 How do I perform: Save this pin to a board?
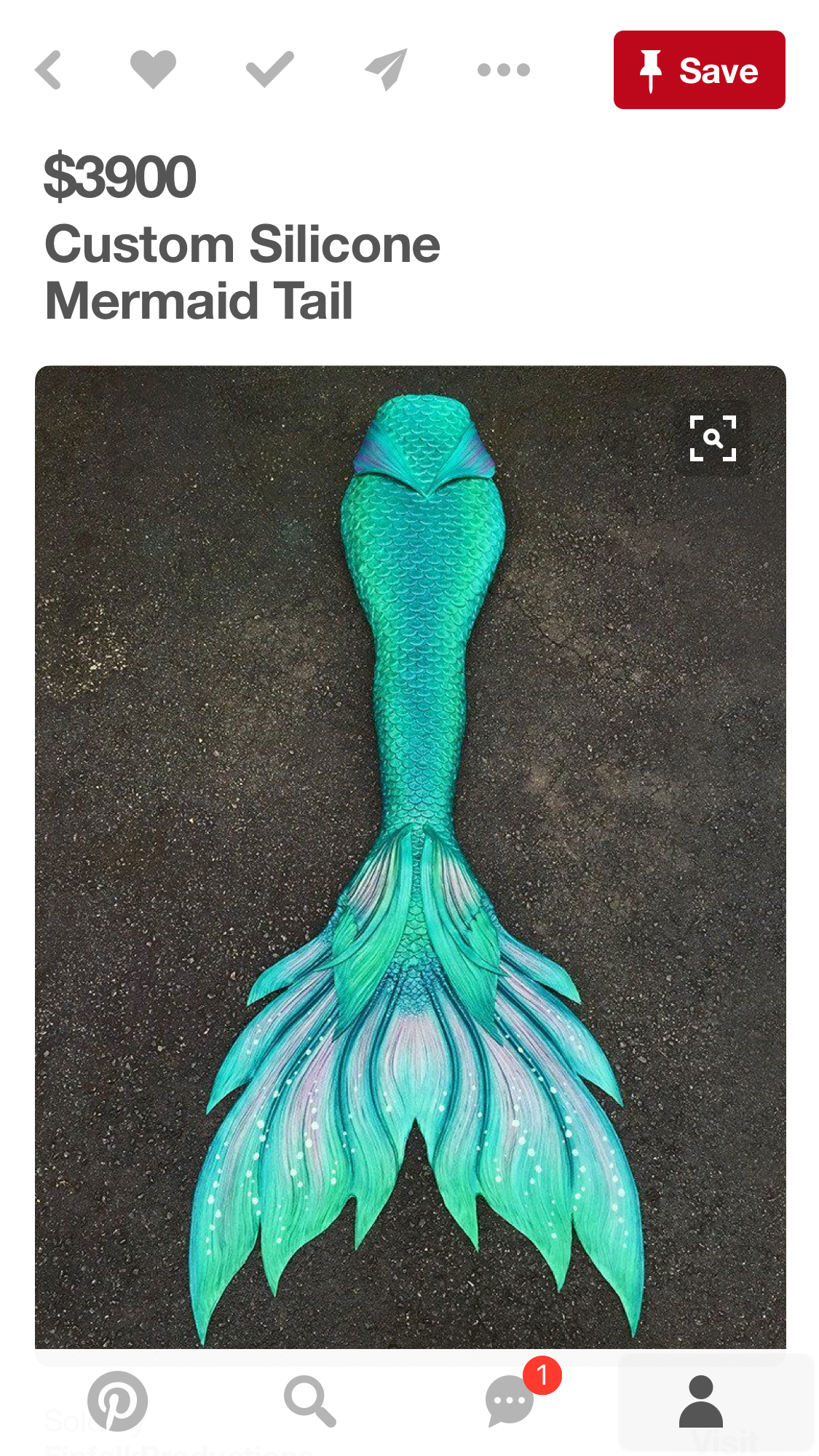coord(699,70)
